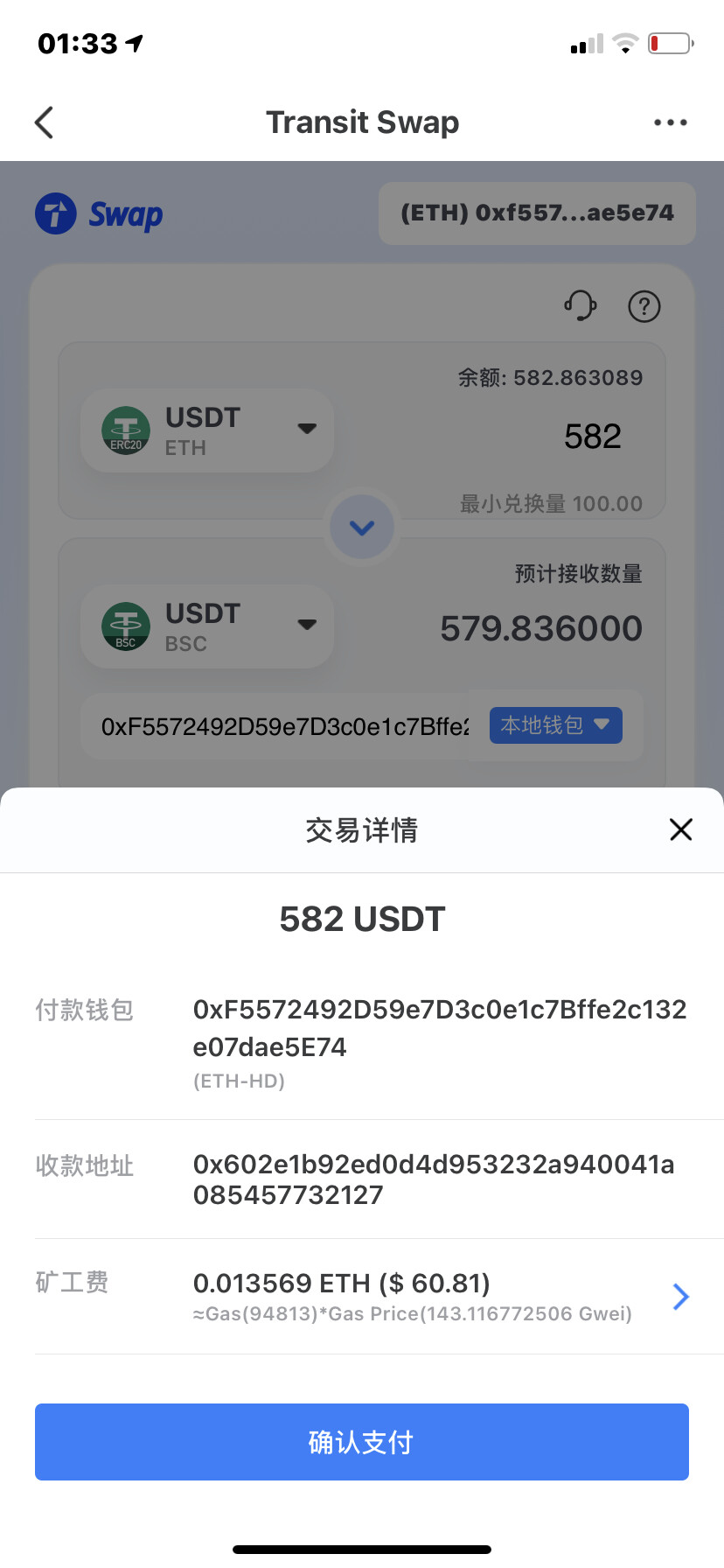The width and height of the screenshot is (724, 1568).
Task: Open the ETH wallet address selector
Action: point(537,213)
